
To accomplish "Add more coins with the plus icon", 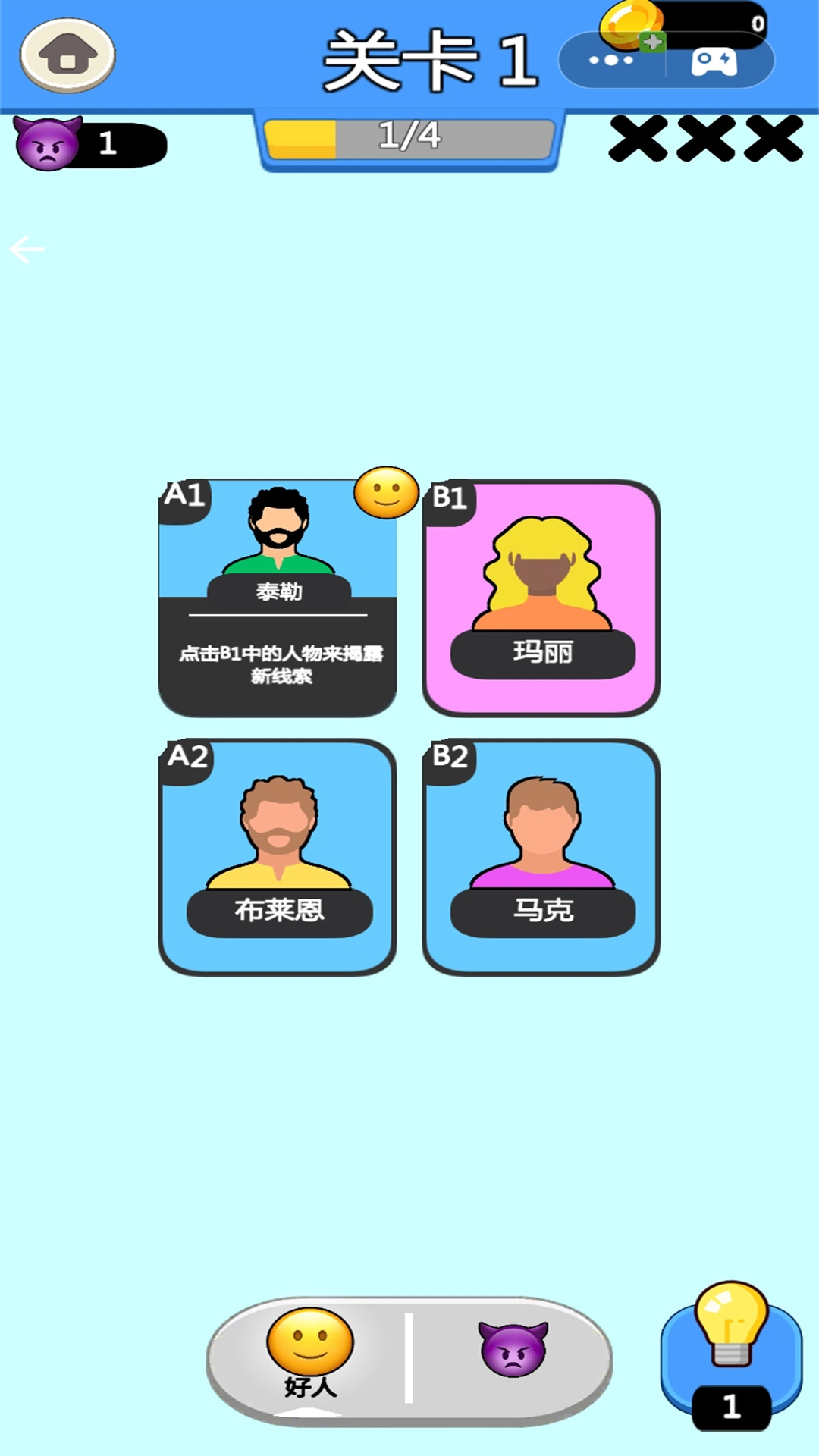I will pos(652,42).
